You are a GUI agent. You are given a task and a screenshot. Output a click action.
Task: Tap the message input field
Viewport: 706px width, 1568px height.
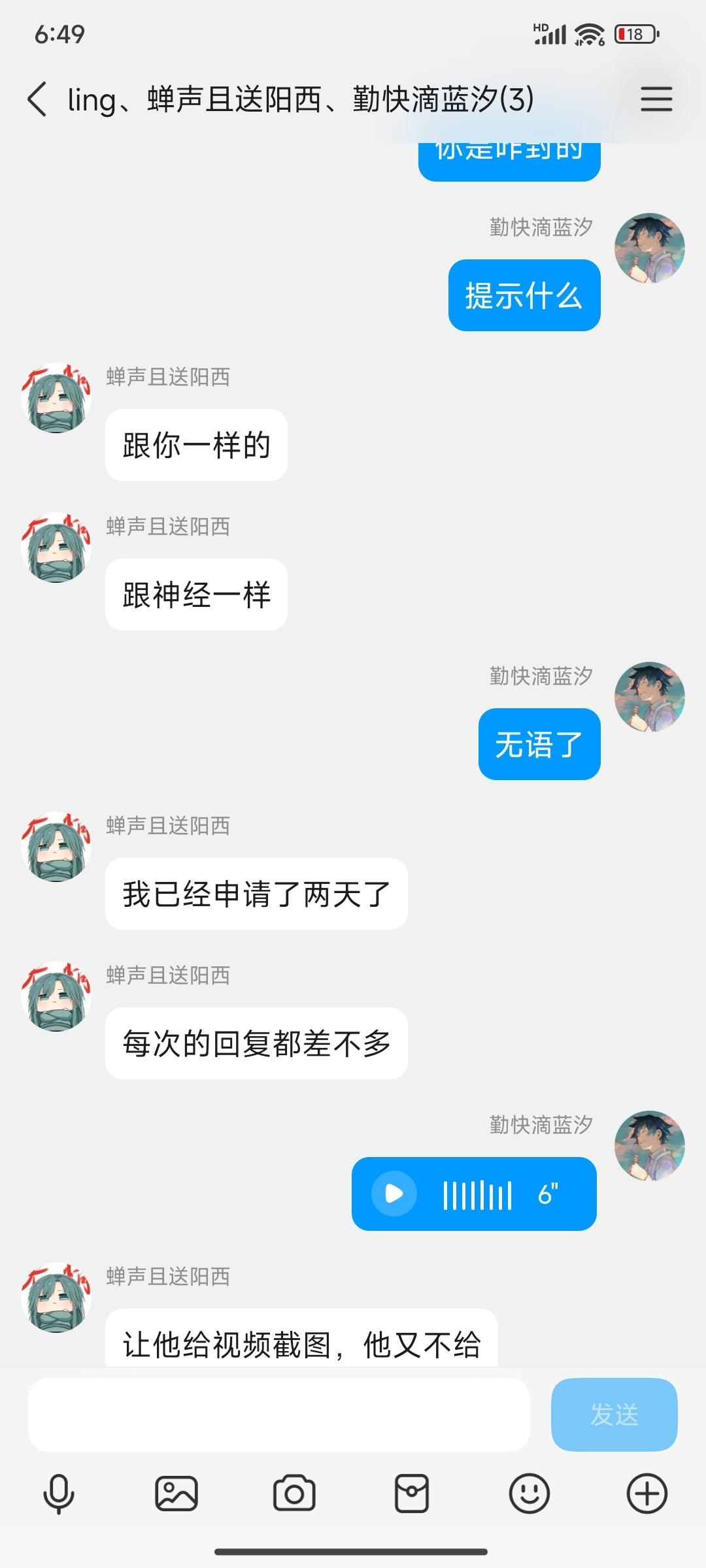point(281,1413)
